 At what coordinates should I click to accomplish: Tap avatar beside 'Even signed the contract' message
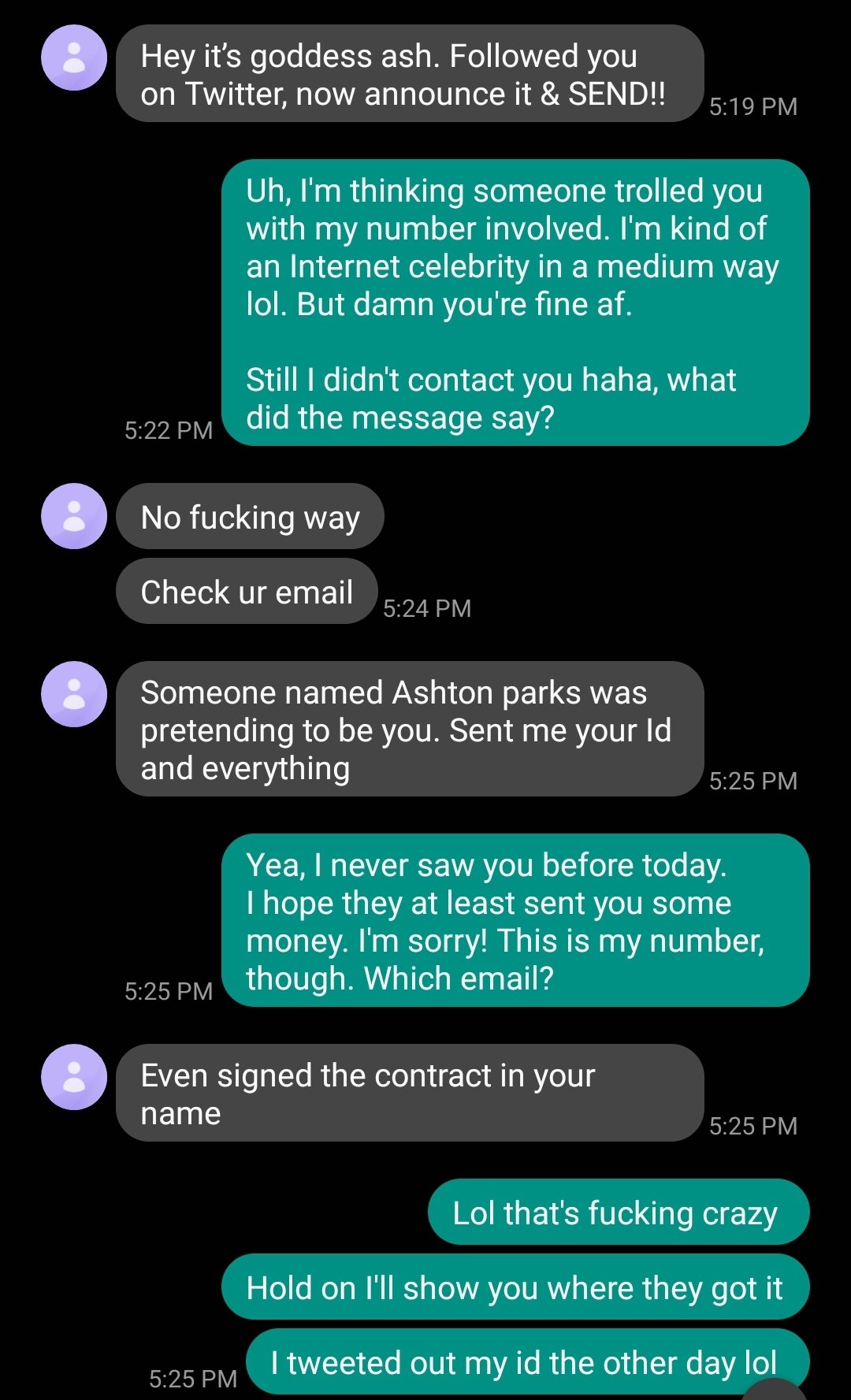click(74, 1077)
